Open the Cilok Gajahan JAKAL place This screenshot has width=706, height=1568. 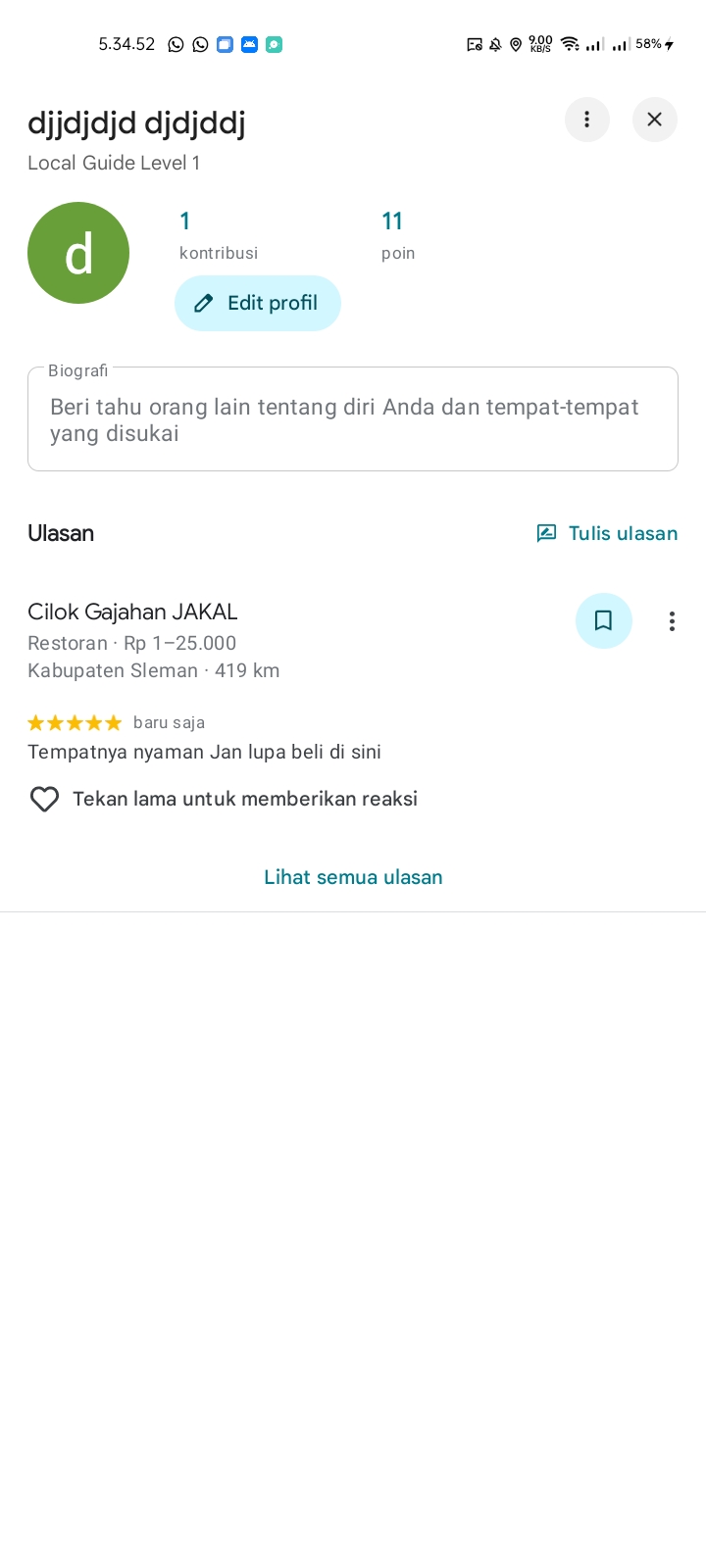133,612
